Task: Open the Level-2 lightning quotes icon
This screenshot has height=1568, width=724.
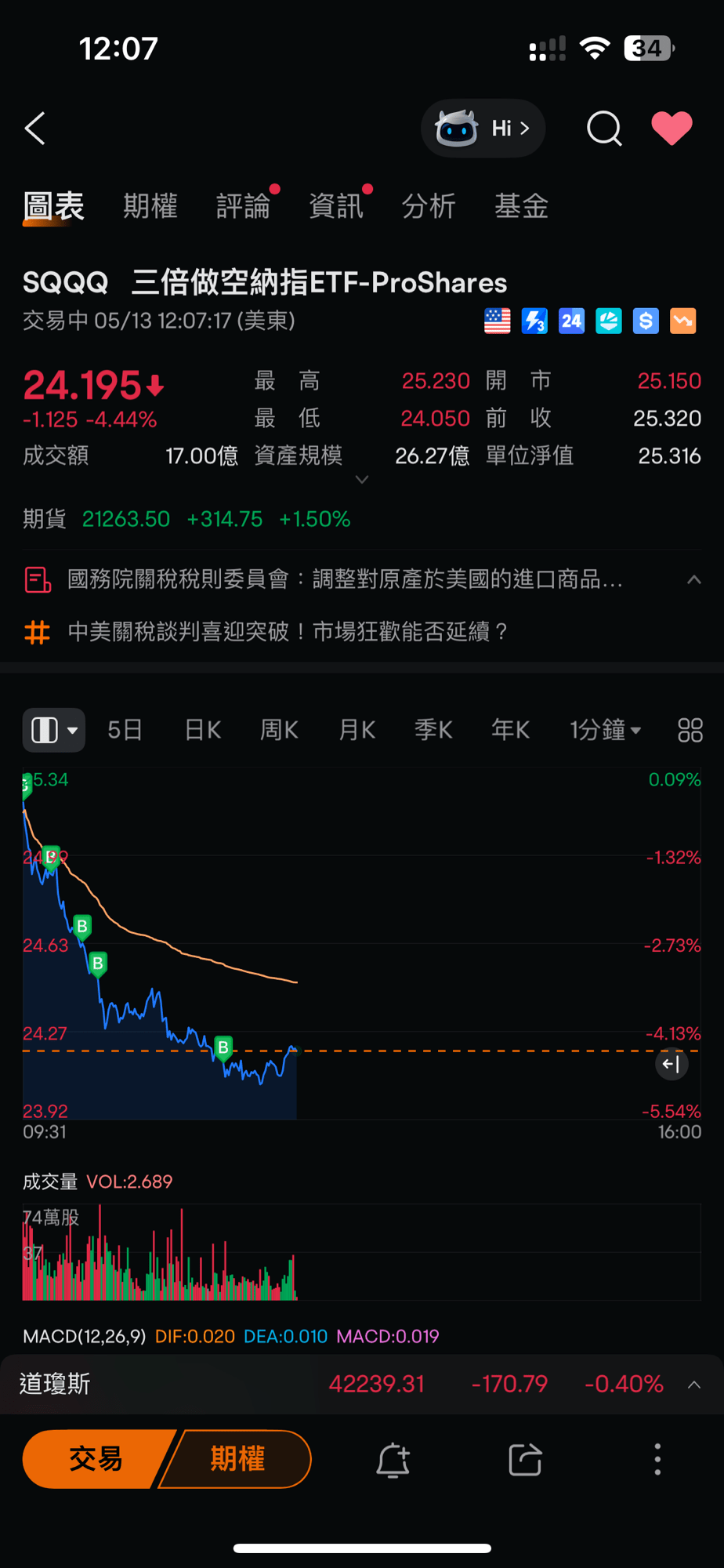Action: point(534,321)
